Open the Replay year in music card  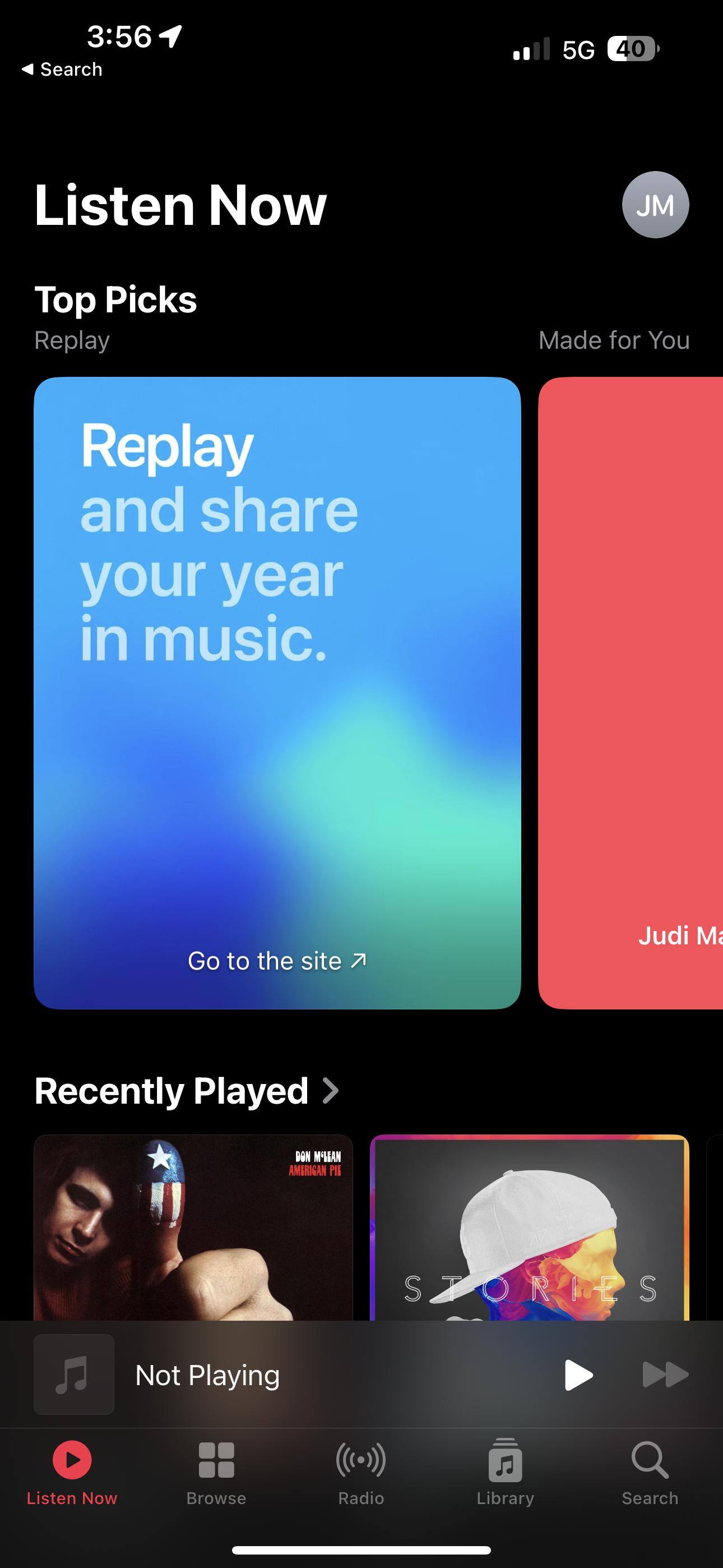[x=277, y=693]
